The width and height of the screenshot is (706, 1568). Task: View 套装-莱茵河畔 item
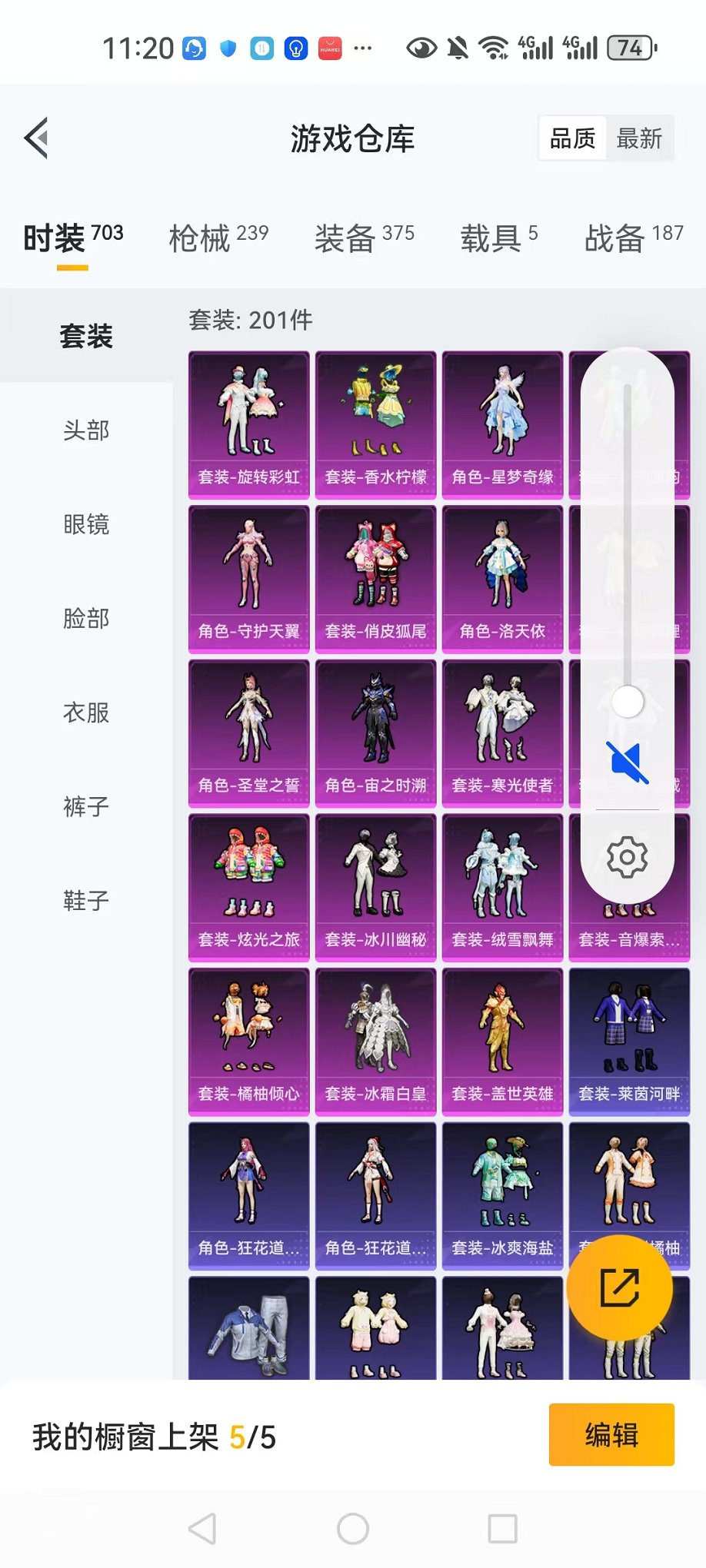(629, 1041)
